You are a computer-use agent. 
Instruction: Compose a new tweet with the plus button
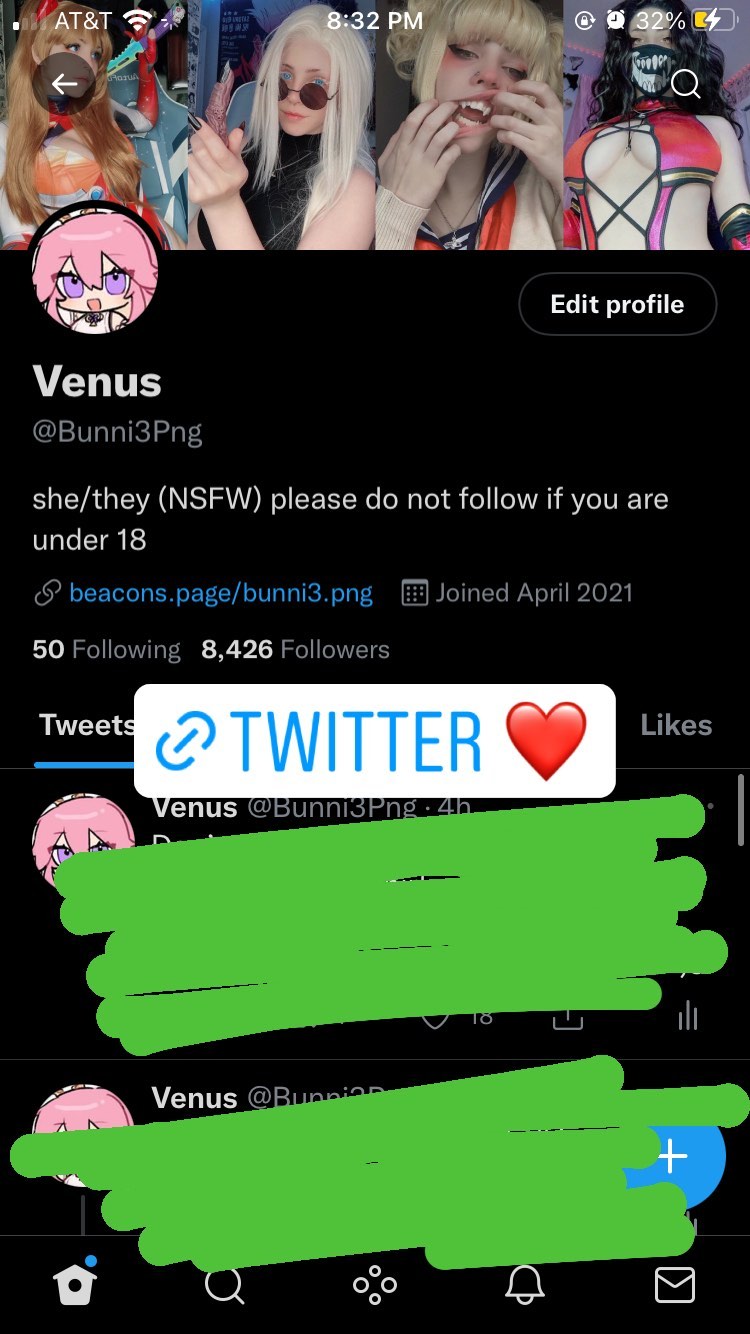tap(672, 1157)
